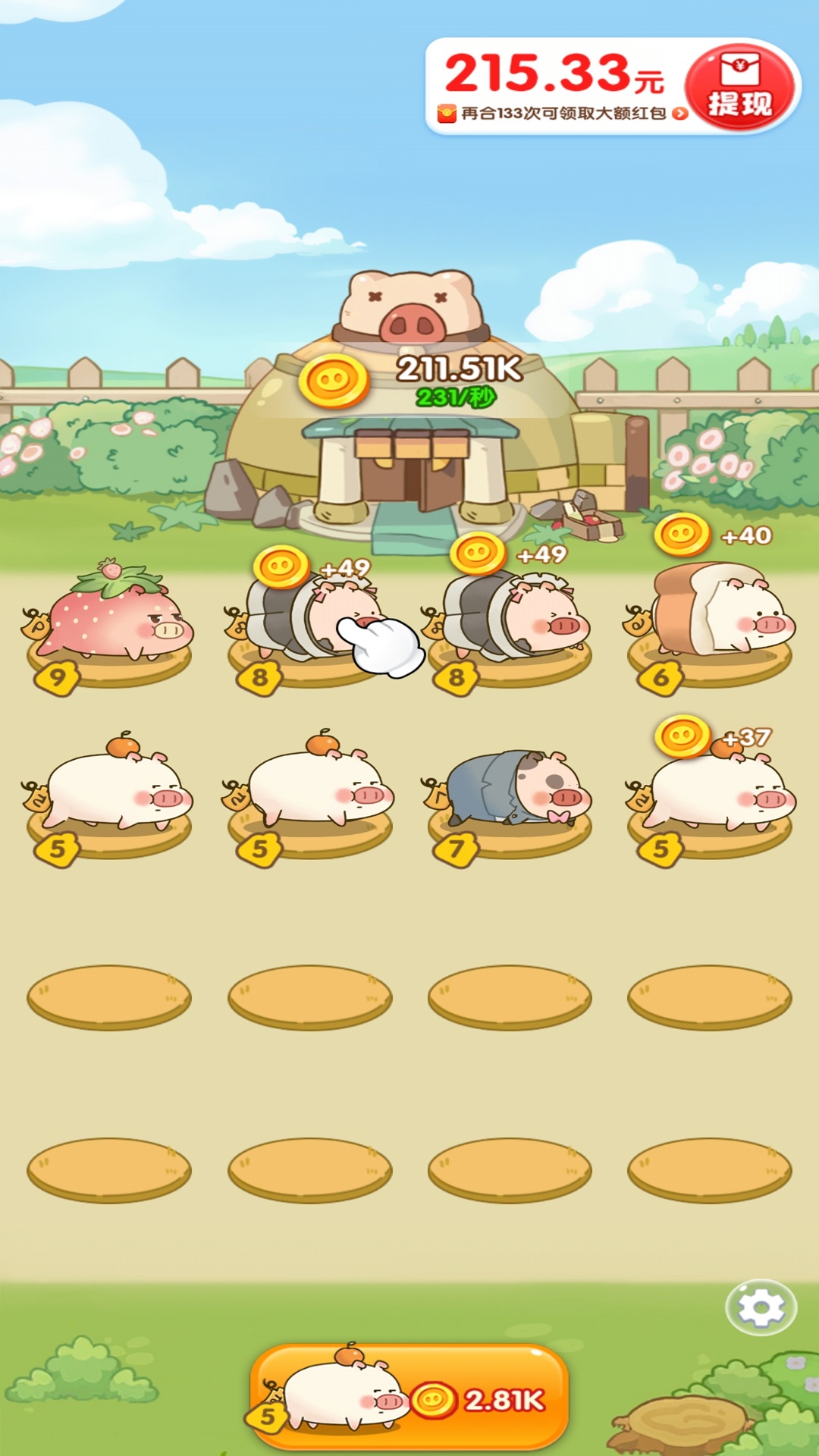Open the settings gear

761,1307
